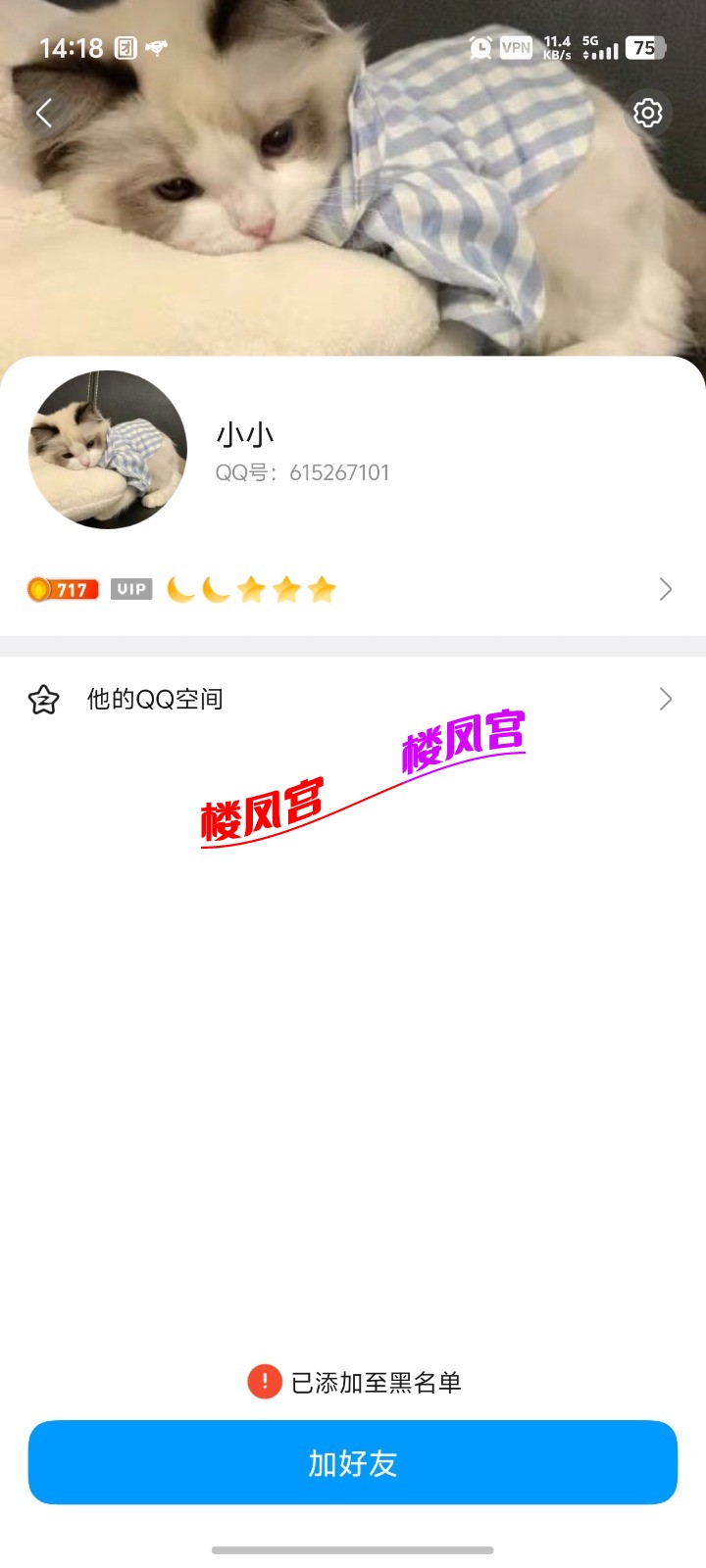Image resolution: width=706 pixels, height=1568 pixels.
Task: Select the VIP badge
Action: [x=131, y=589]
